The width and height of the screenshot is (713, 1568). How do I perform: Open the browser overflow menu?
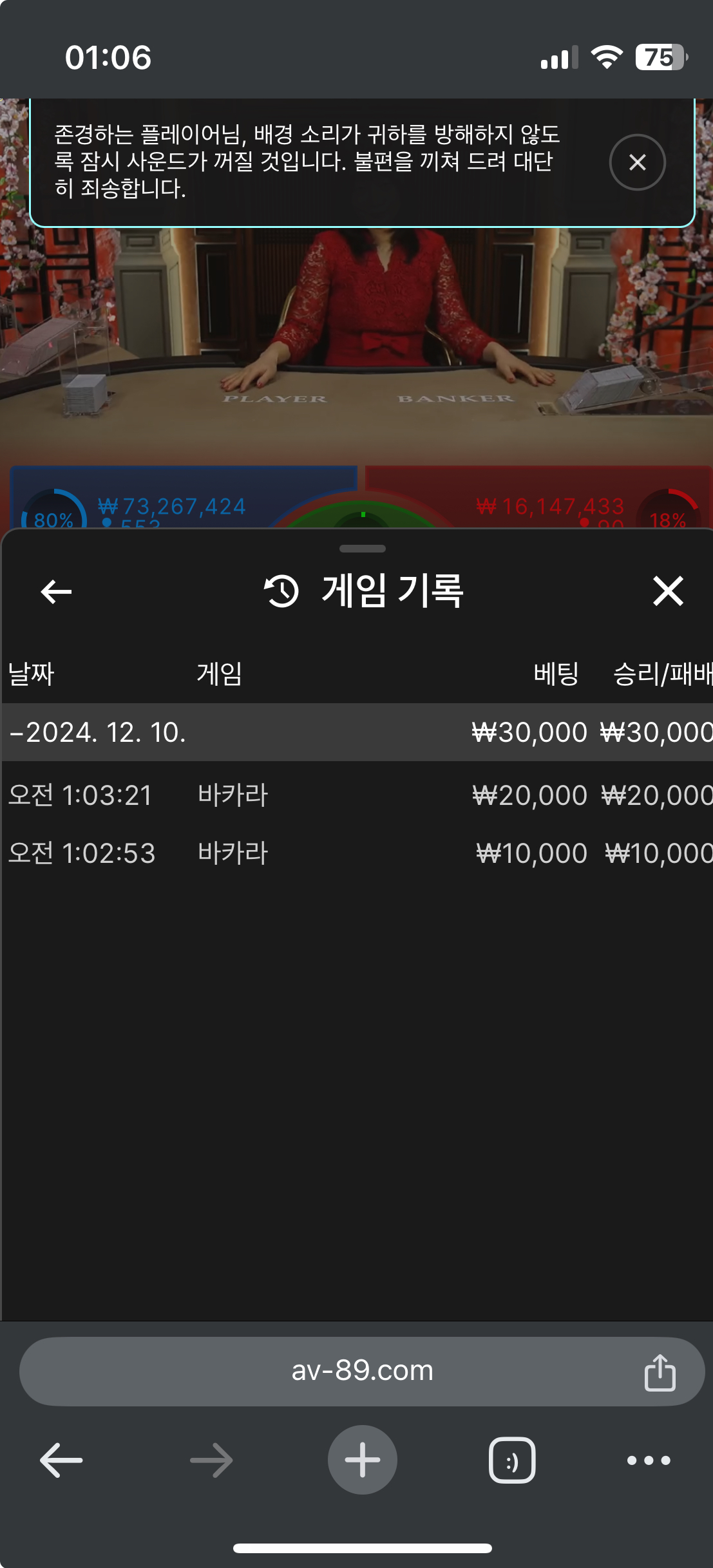click(649, 1460)
